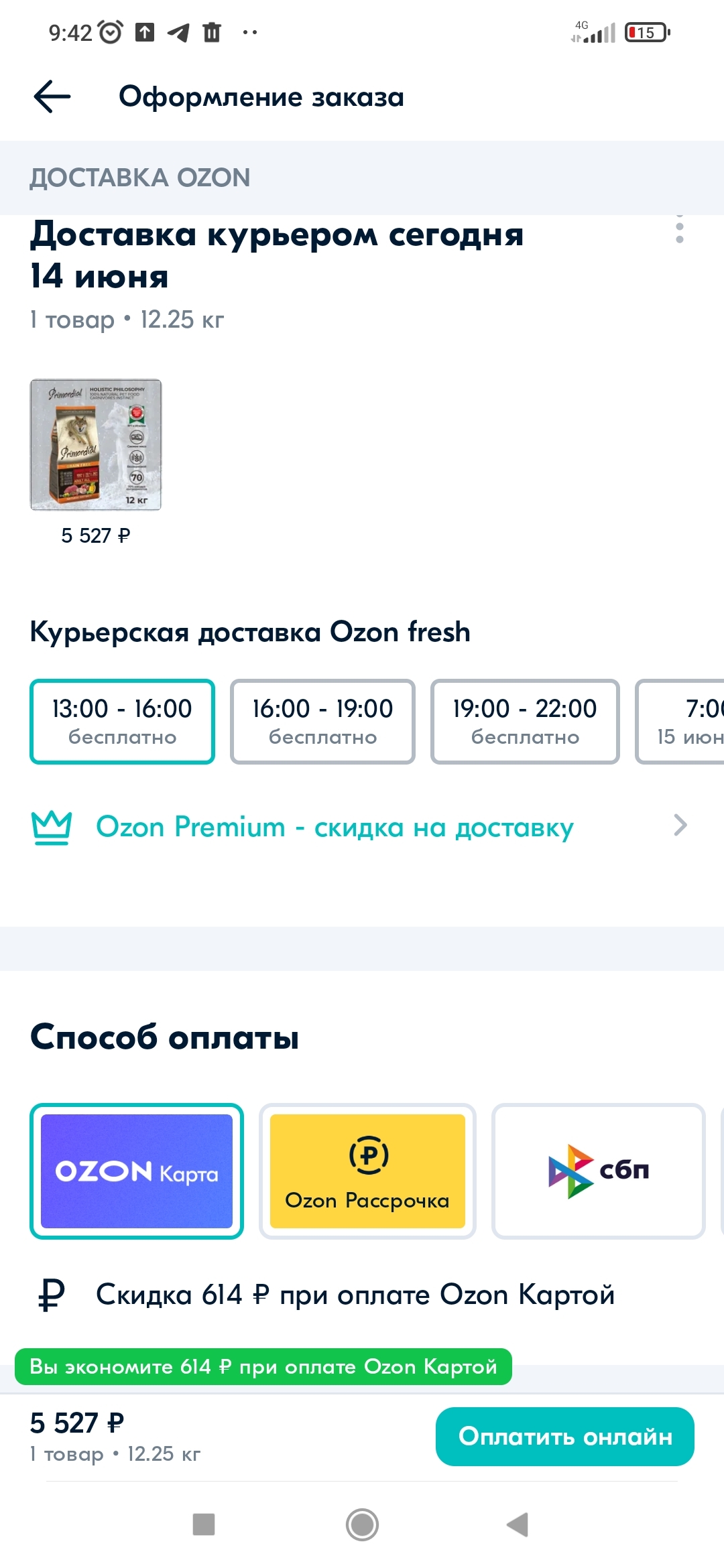Switch payment method to Ozon Карта
724x1568 pixels.
coord(137,1170)
